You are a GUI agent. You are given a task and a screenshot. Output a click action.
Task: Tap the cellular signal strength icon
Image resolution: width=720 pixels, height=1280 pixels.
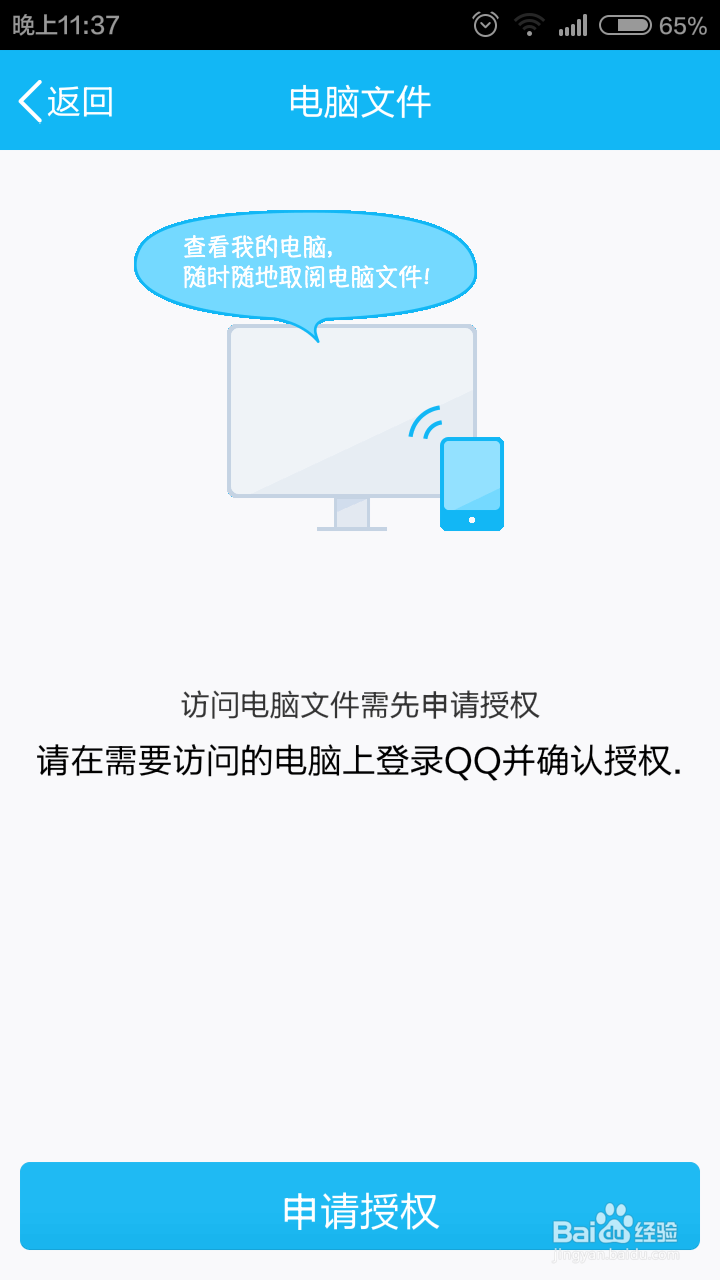572,25
